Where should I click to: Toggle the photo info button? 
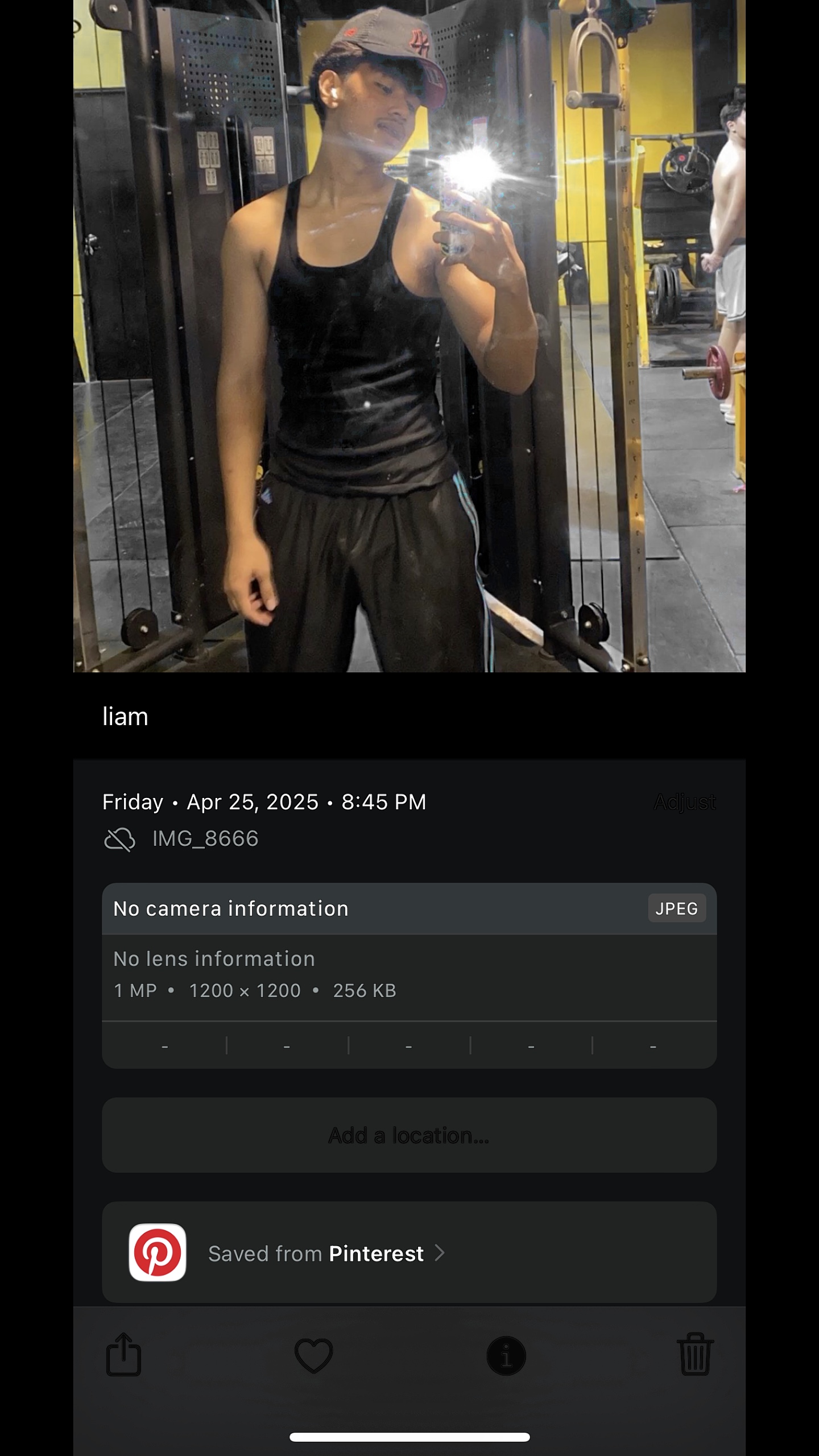point(506,1356)
